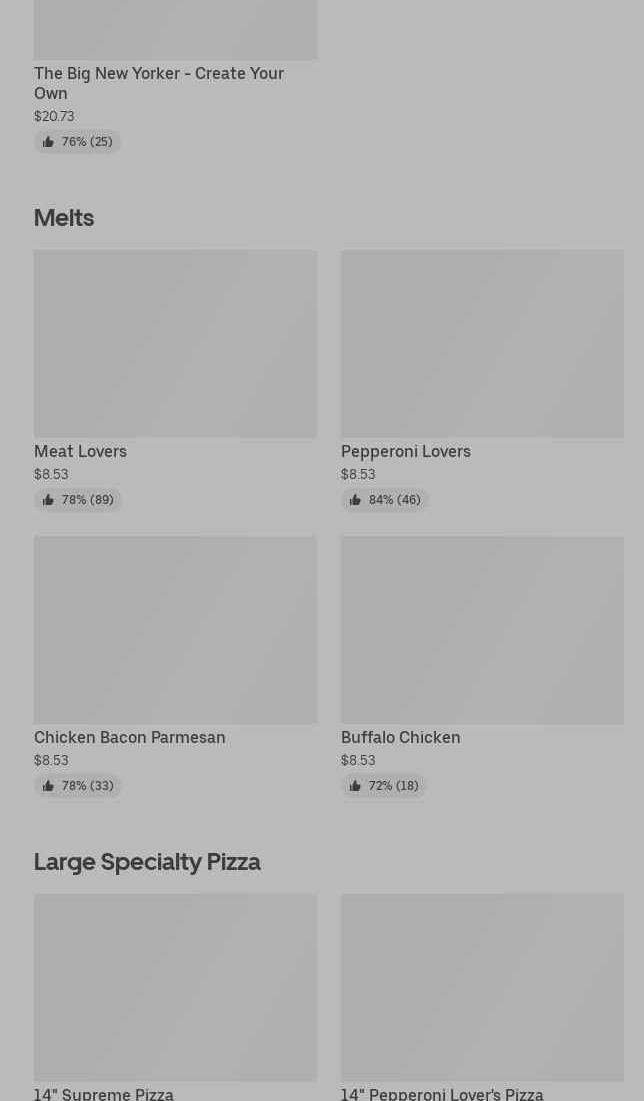Image resolution: width=644 pixels, height=1101 pixels.
Task: Select the Pepperoni Lovers melt
Action: coord(482,380)
